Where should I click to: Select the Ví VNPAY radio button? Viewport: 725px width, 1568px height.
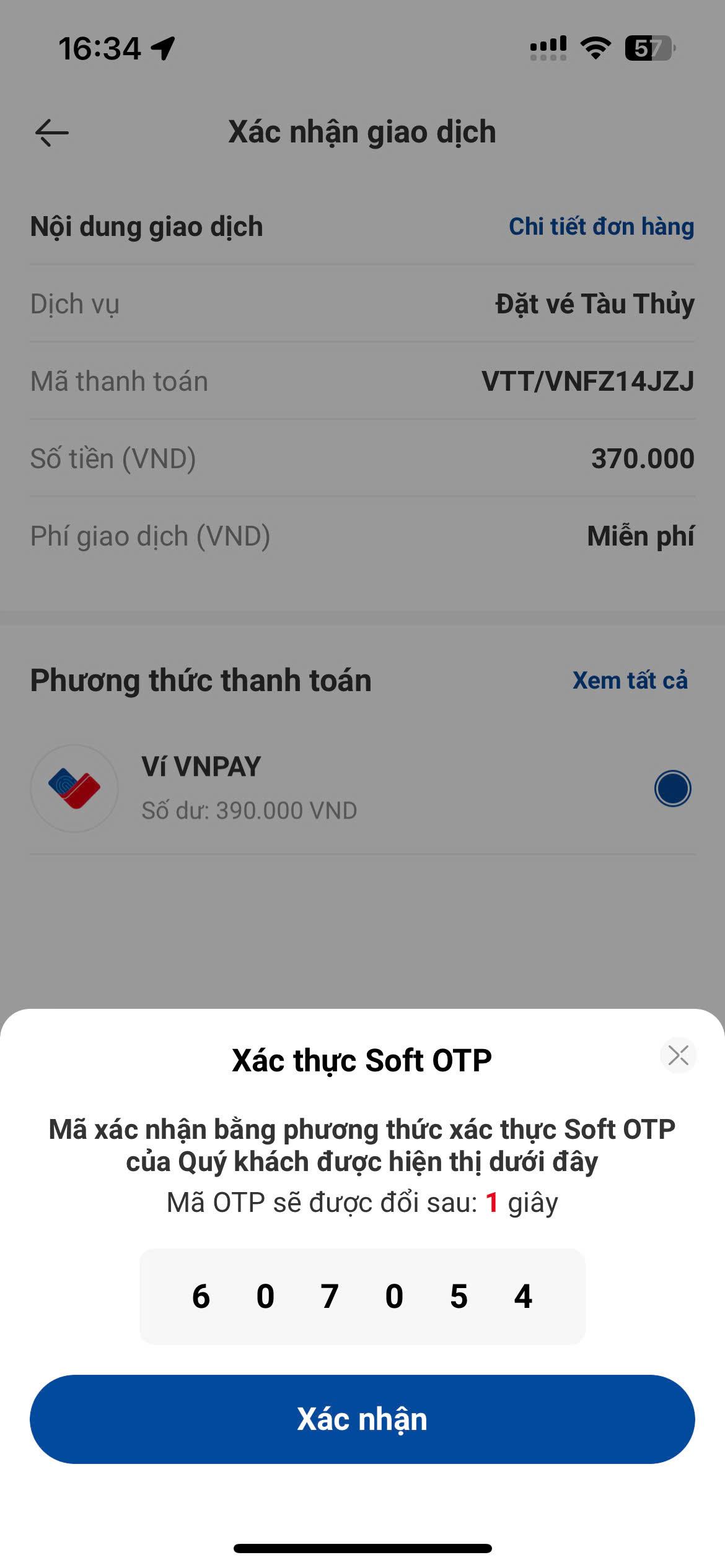point(672,788)
